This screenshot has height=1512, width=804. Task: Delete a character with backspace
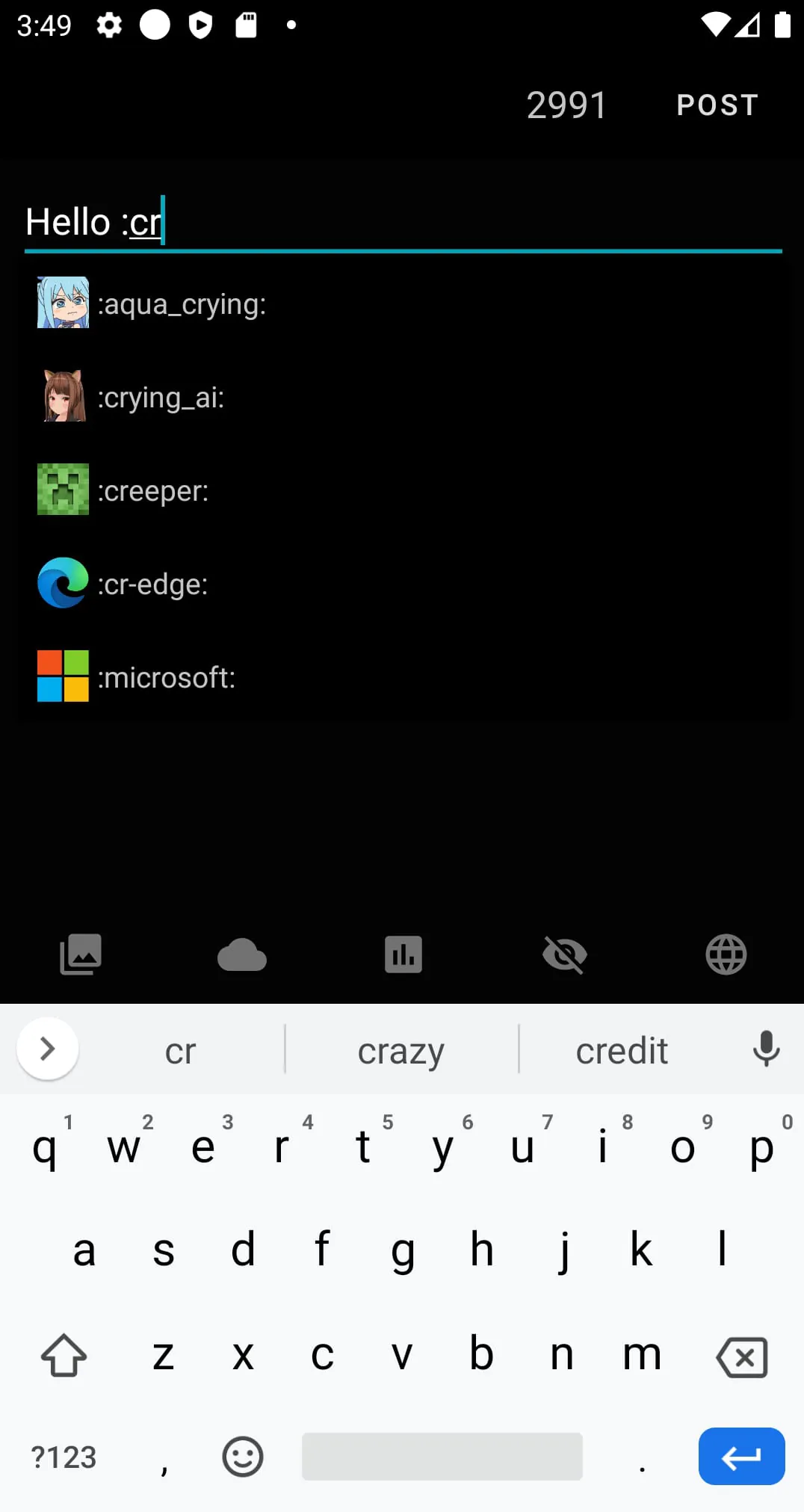pos(742,1357)
